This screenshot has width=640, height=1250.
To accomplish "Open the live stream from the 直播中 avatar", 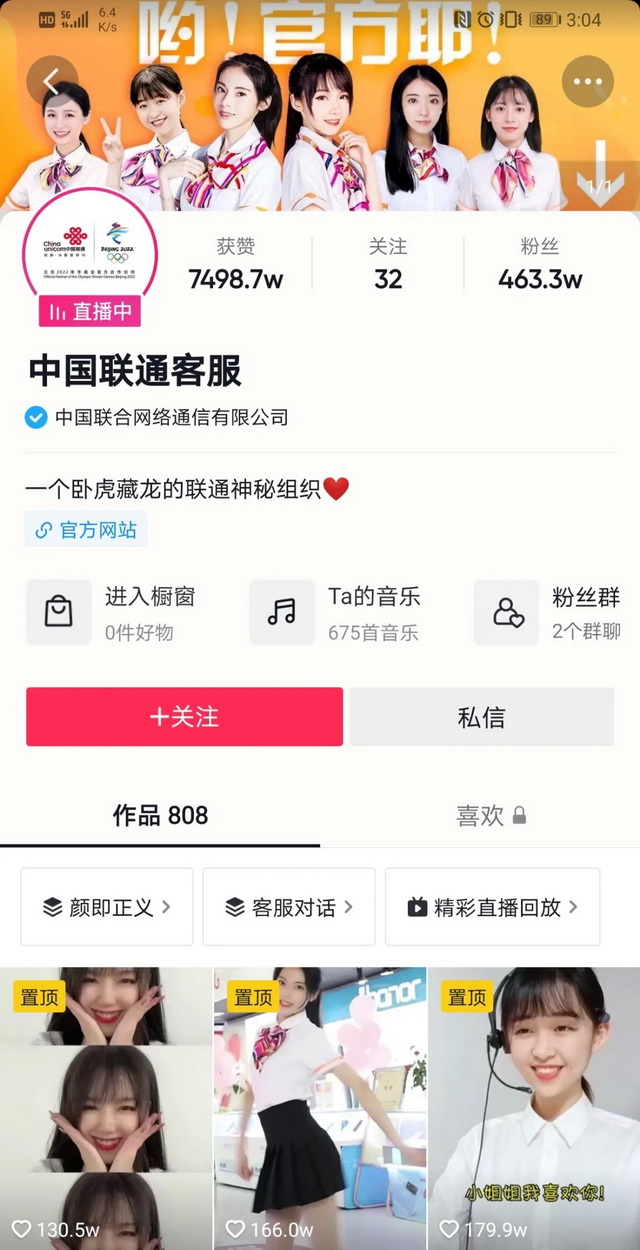I will [90, 257].
